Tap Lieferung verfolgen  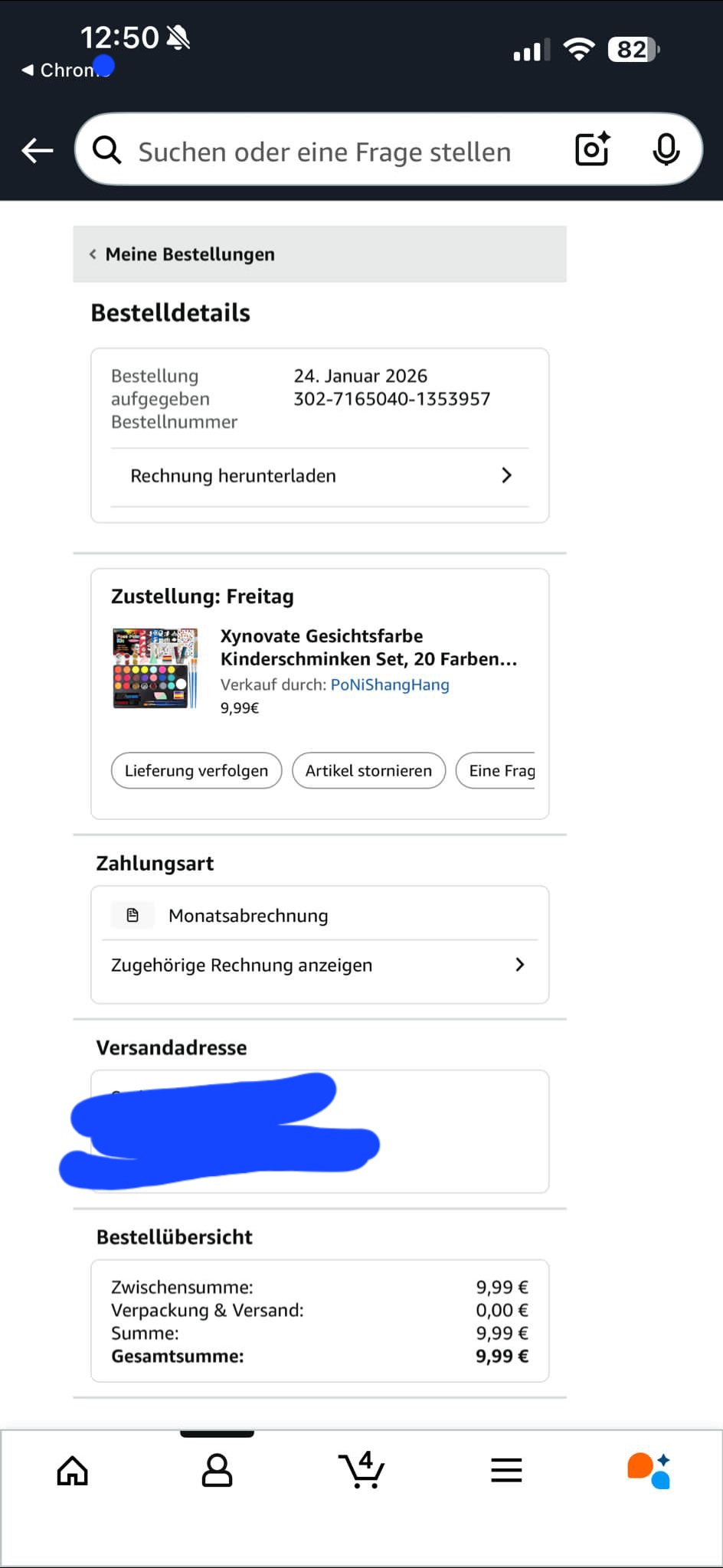click(x=196, y=771)
